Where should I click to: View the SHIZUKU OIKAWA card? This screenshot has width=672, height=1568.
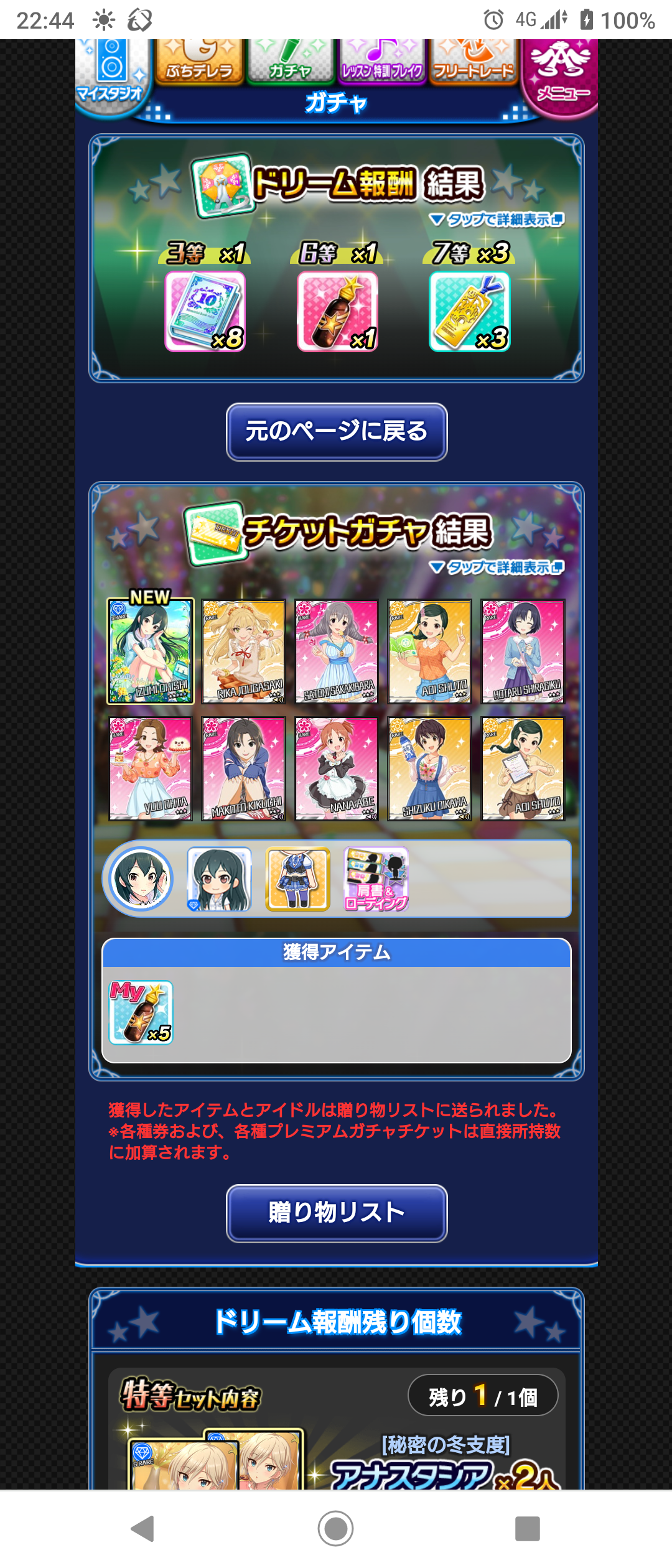pyautogui.click(x=429, y=768)
